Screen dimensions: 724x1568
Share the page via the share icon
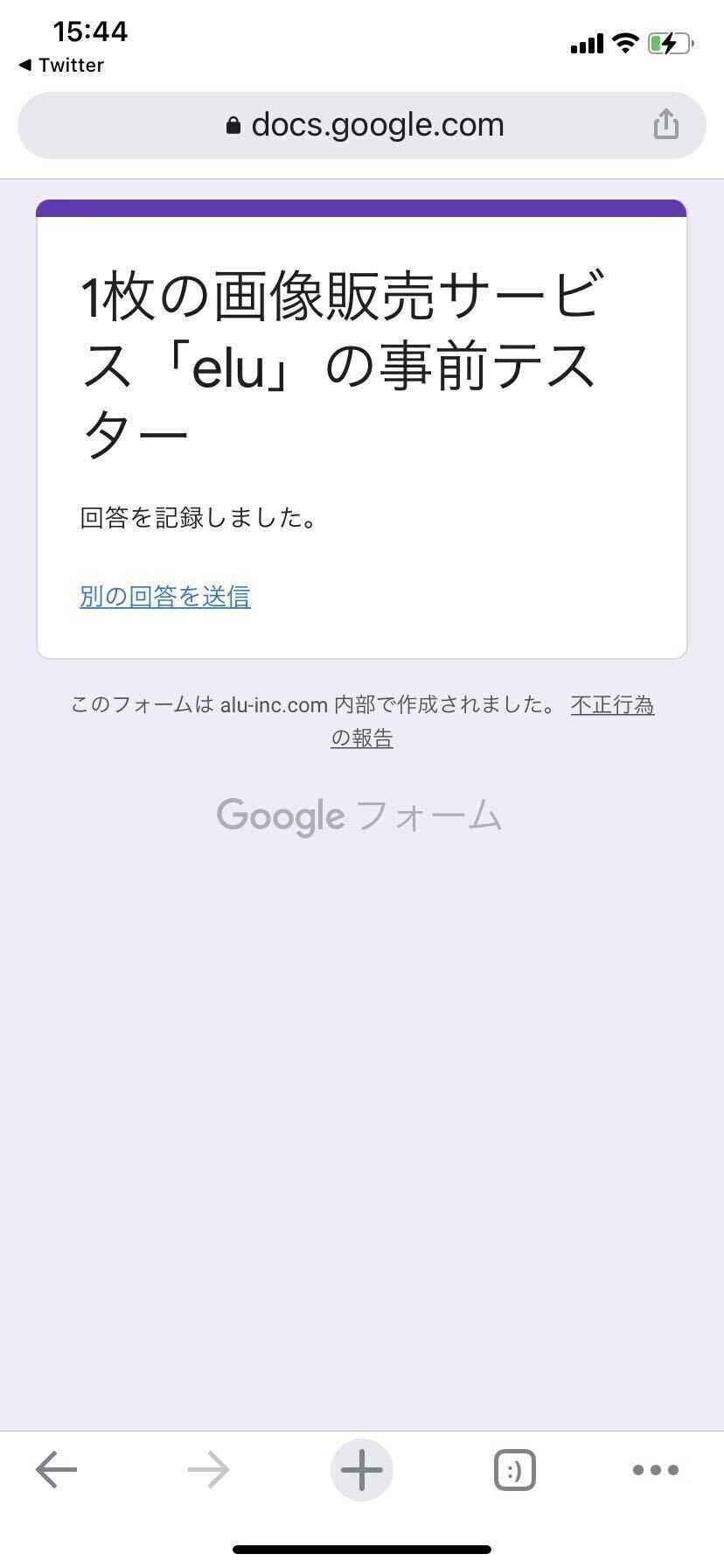pyautogui.click(x=666, y=124)
